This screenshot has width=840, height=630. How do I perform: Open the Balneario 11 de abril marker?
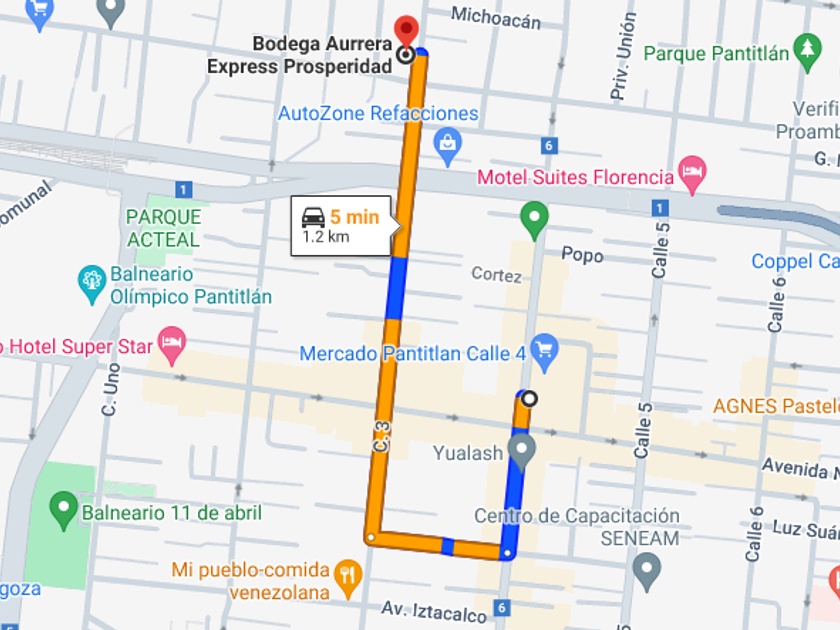(x=63, y=511)
